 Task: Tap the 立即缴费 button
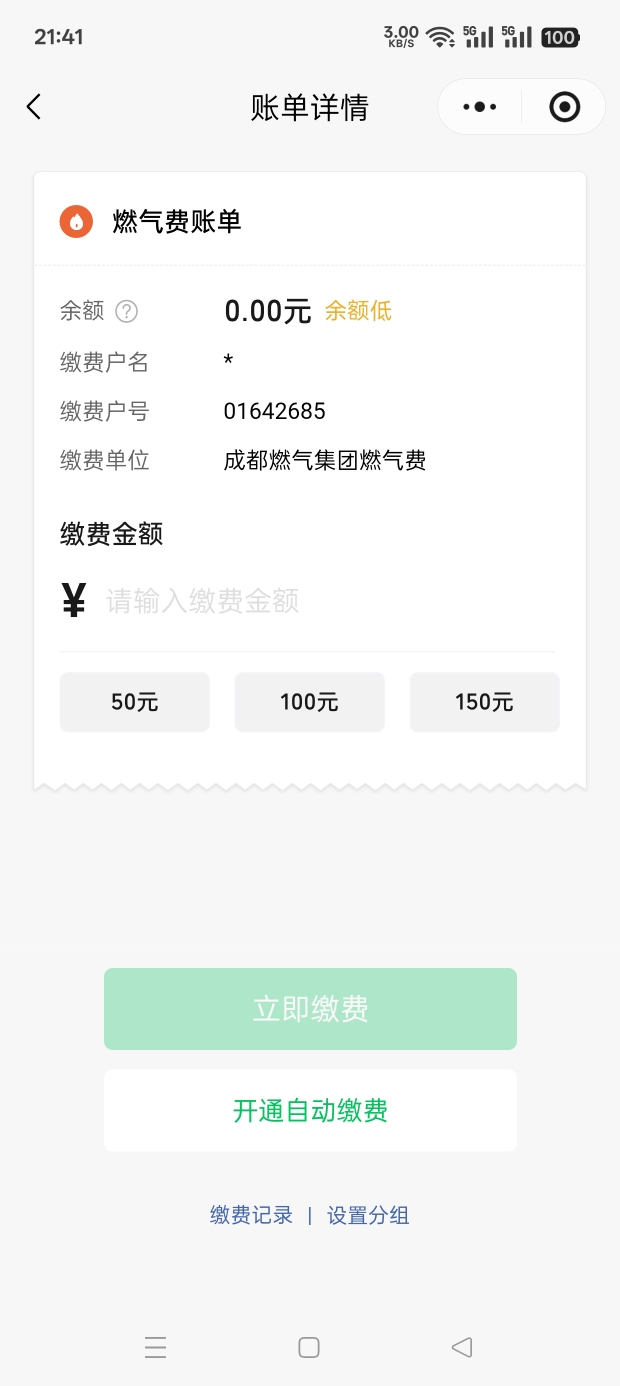[x=310, y=1009]
